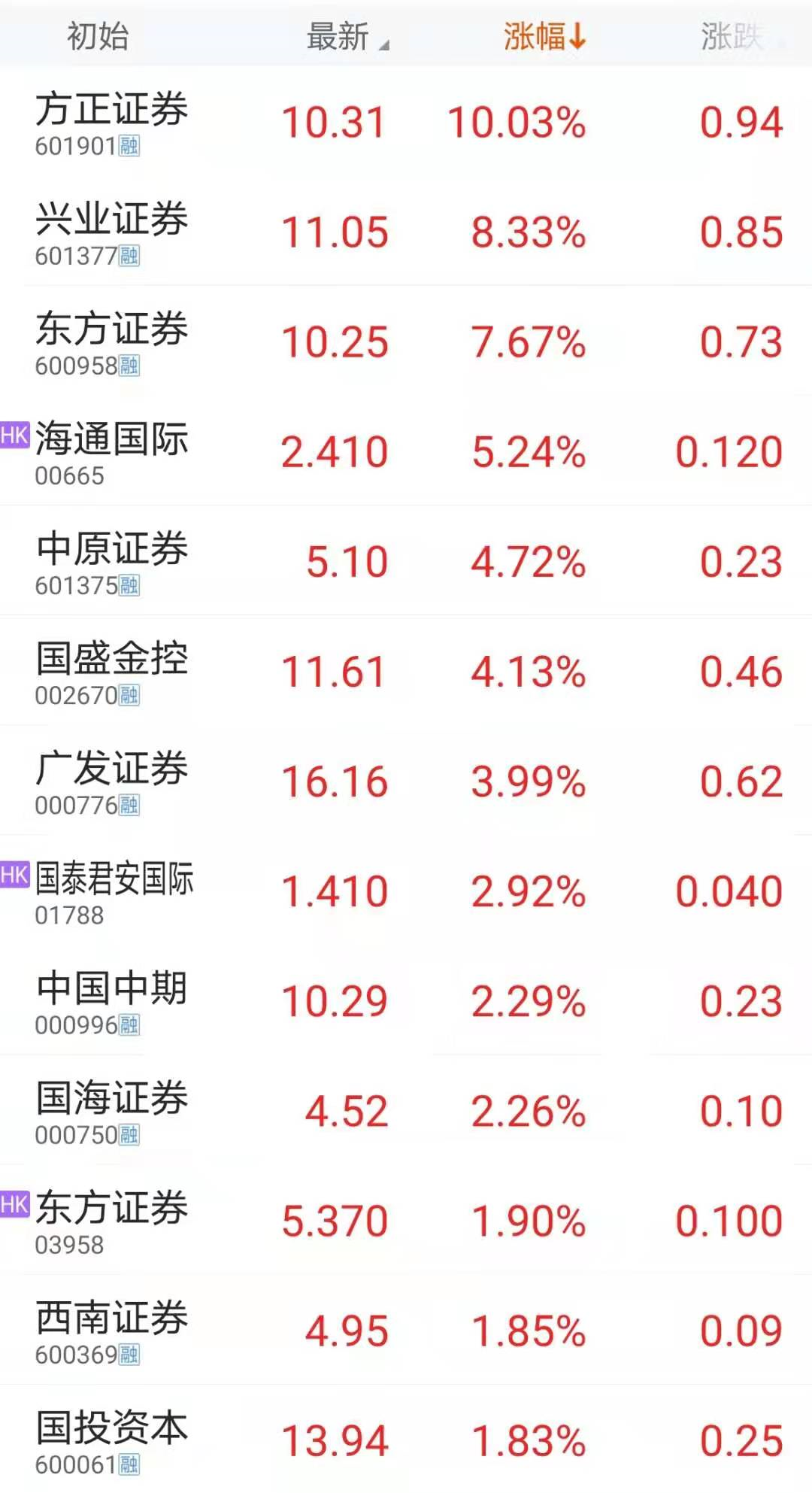This screenshot has height=1493, width=812.
Task: Toggle sorting by 涨幅 column
Action: [x=544, y=36]
